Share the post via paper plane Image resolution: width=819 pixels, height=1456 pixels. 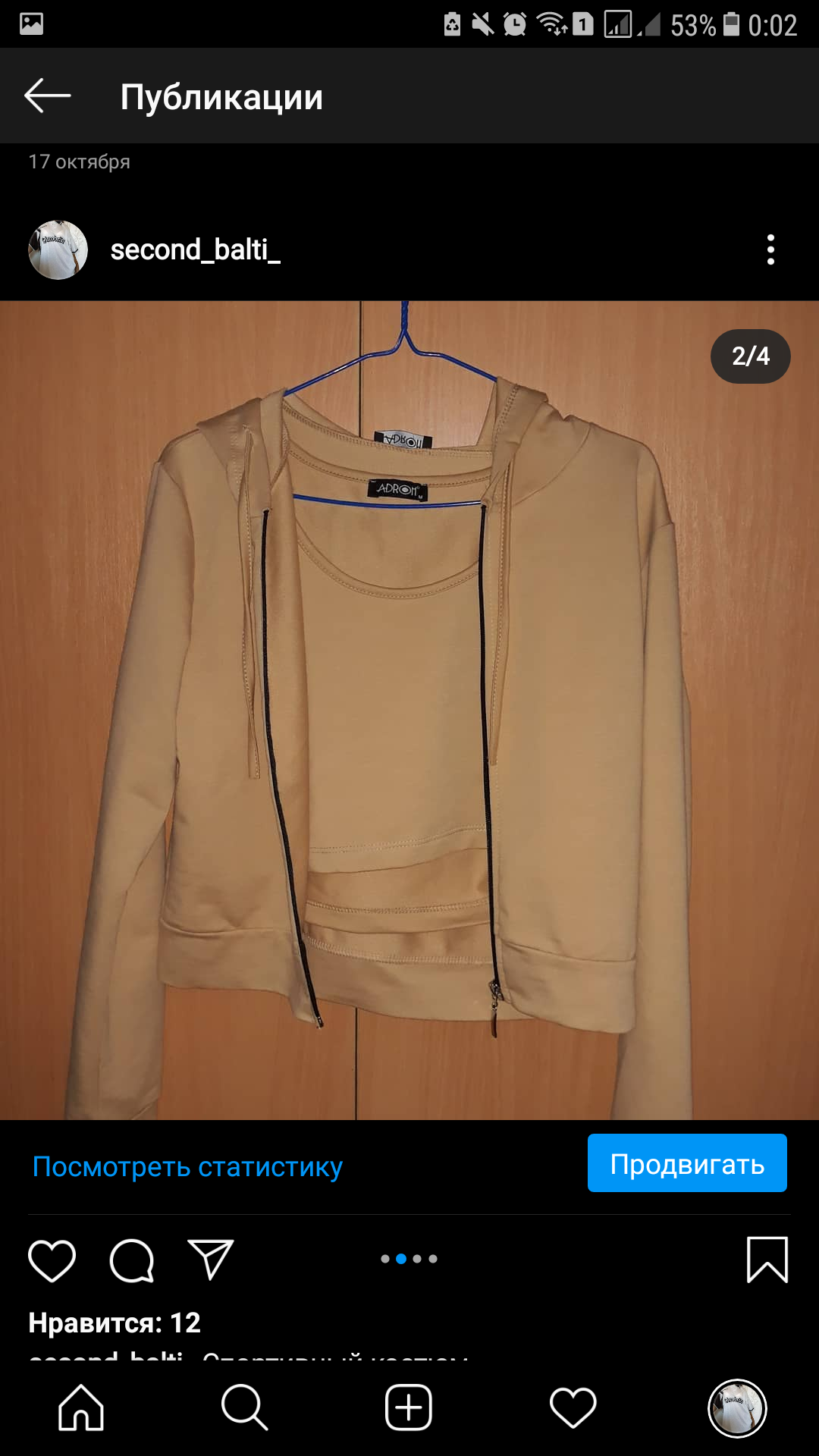tap(210, 1260)
